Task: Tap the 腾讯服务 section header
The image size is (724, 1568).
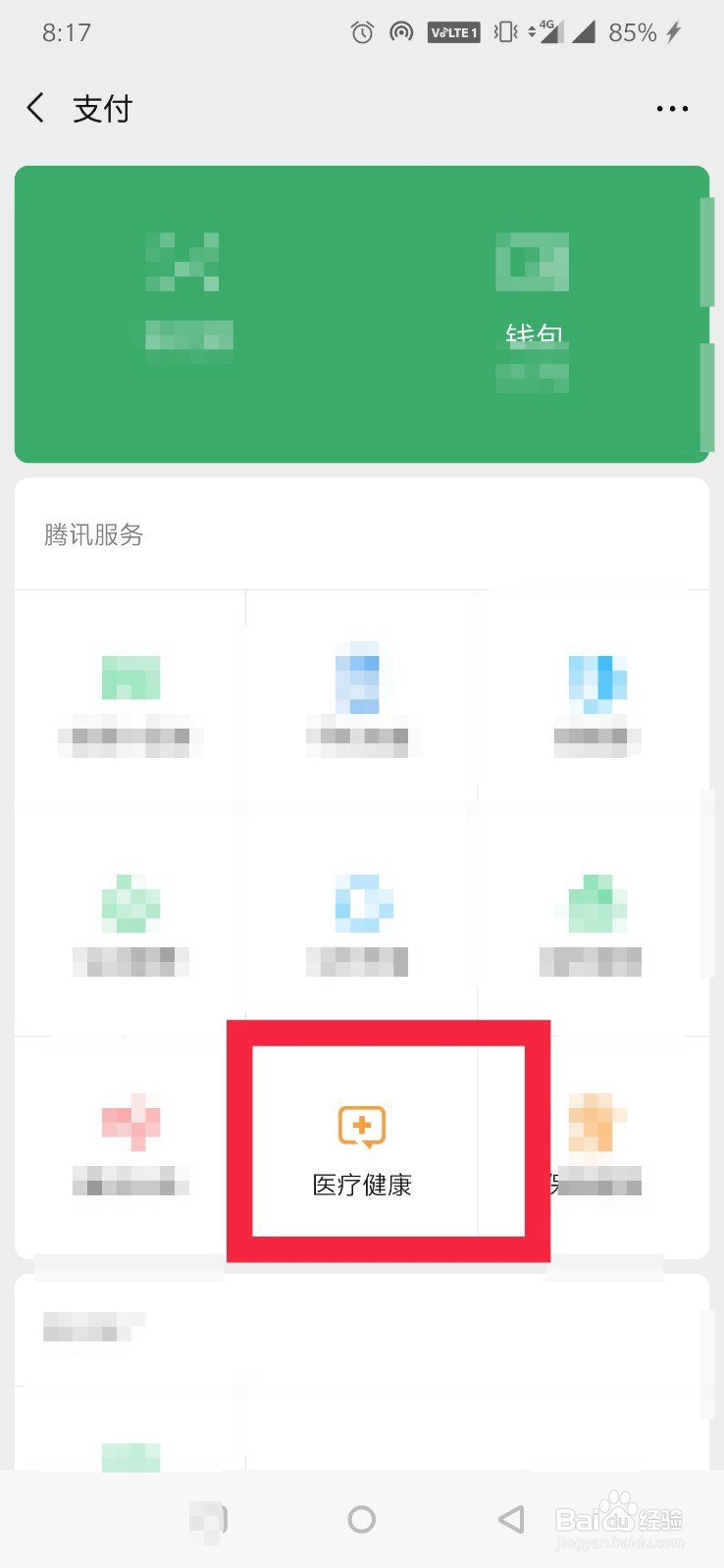Action: 93,535
